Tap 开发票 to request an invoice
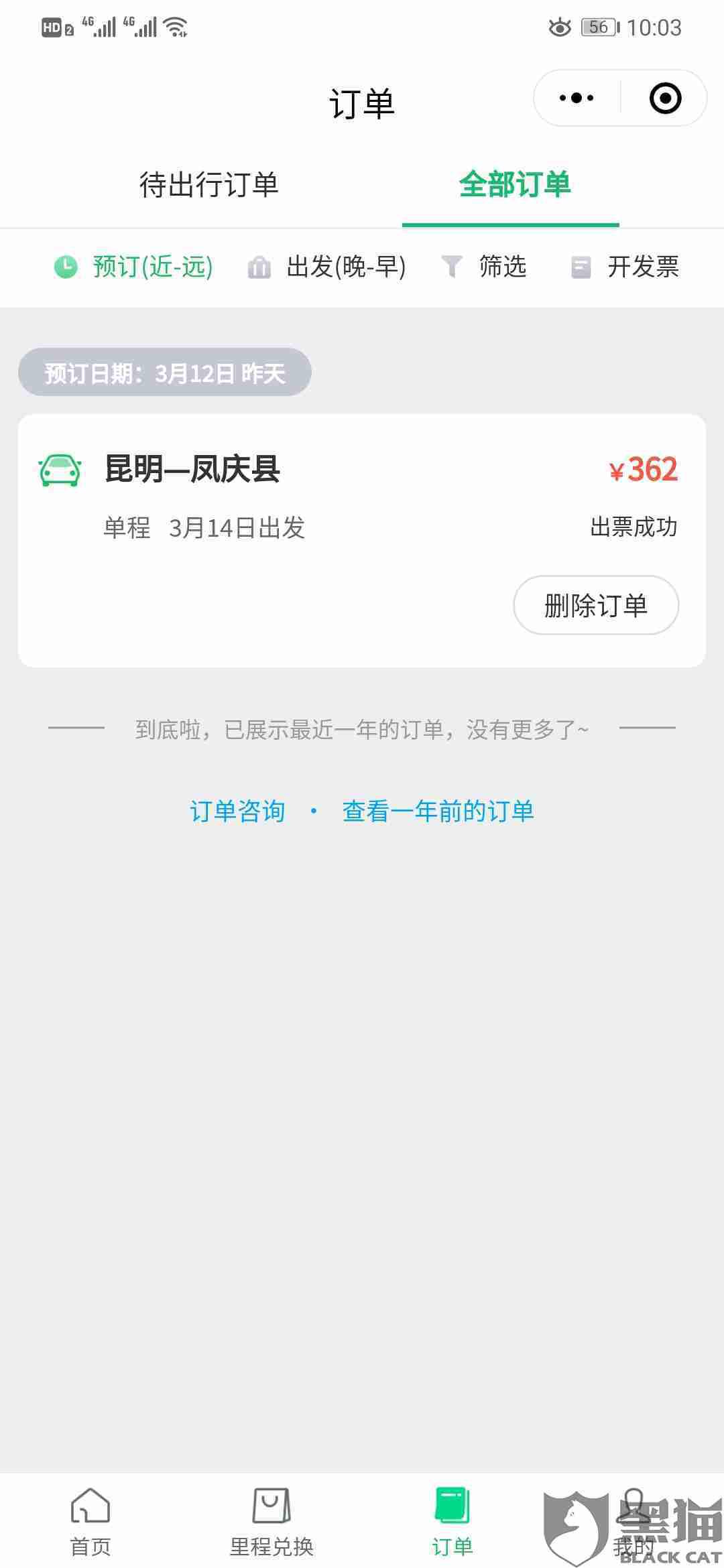The height and width of the screenshot is (1568, 724). [x=625, y=267]
